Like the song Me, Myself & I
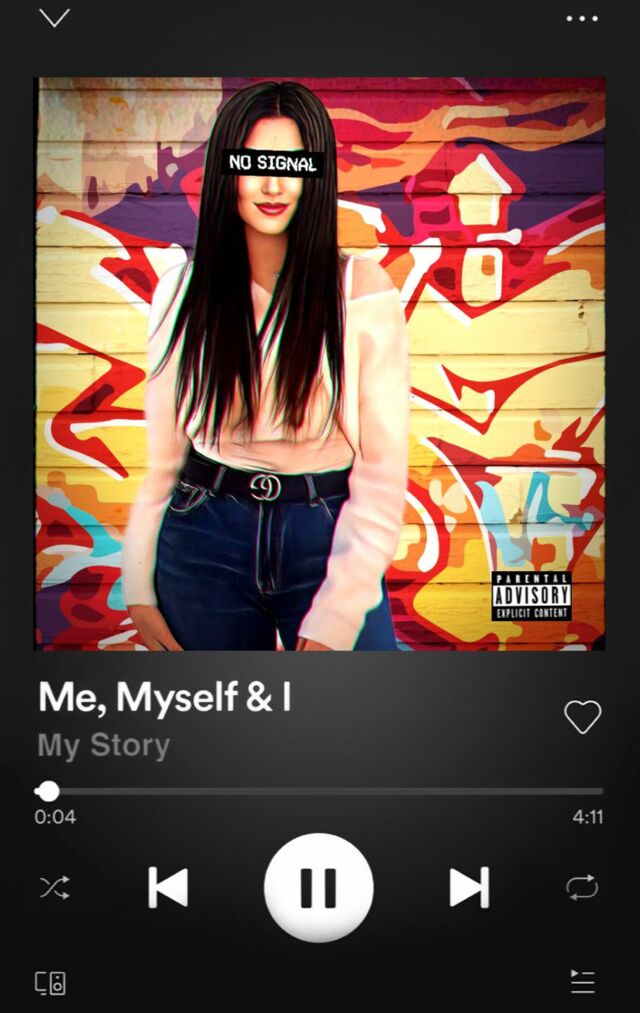Viewport: 640px width, 1013px height. (x=582, y=716)
